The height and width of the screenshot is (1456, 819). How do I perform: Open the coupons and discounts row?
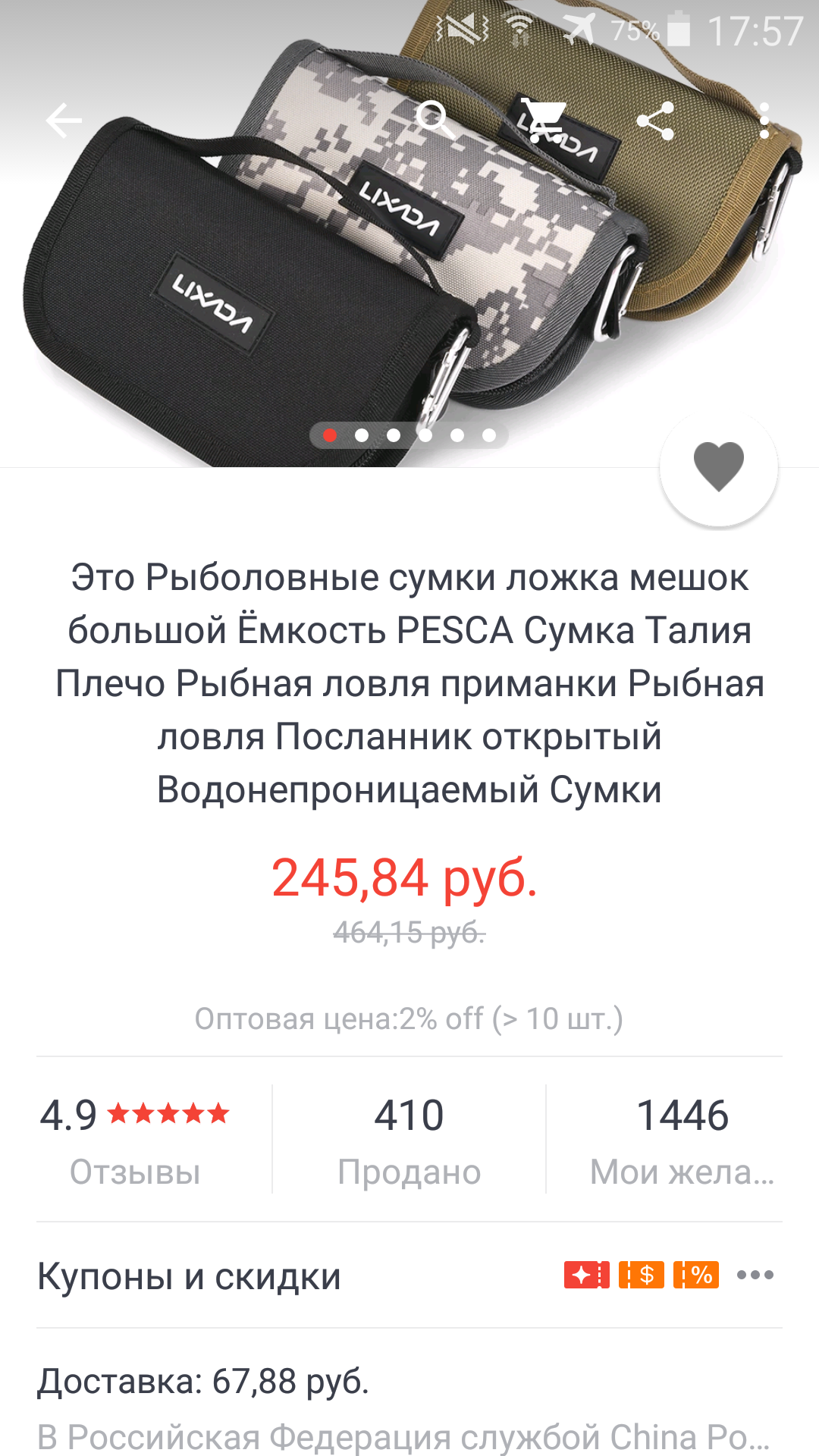point(409,1276)
